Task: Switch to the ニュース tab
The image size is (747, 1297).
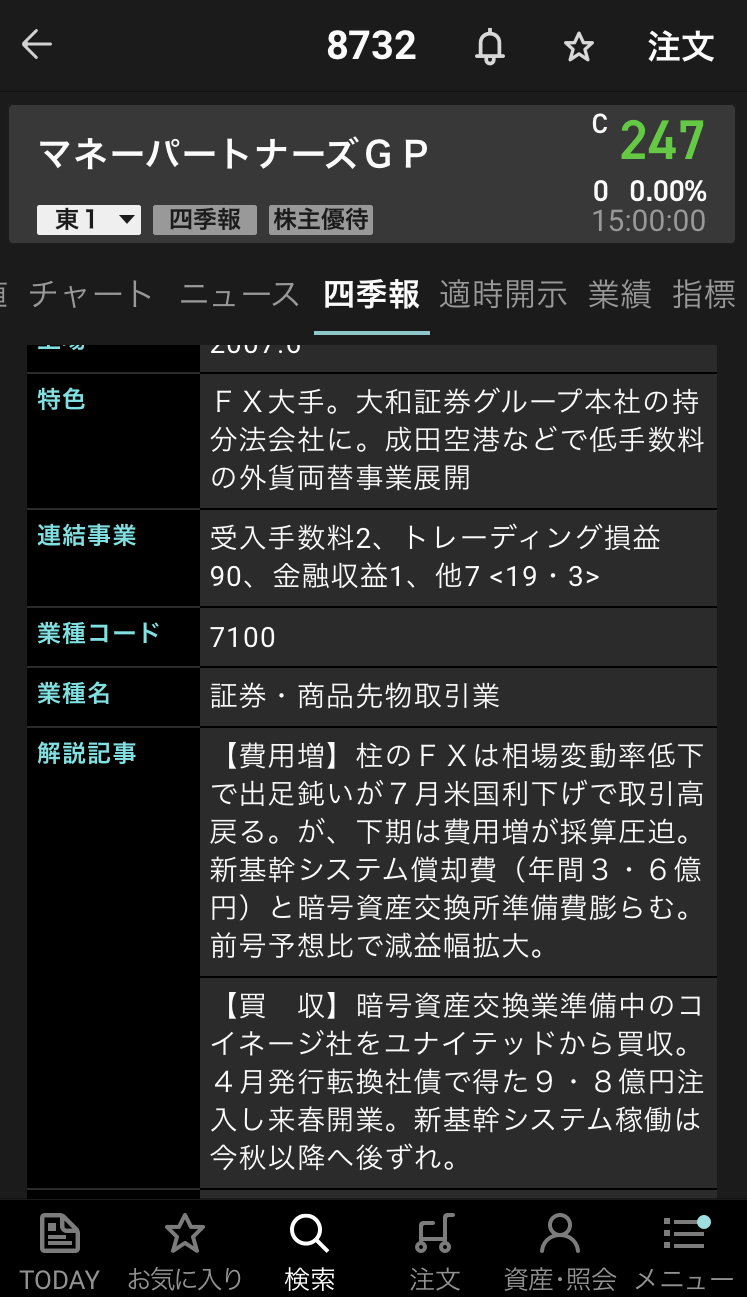Action: tap(240, 295)
